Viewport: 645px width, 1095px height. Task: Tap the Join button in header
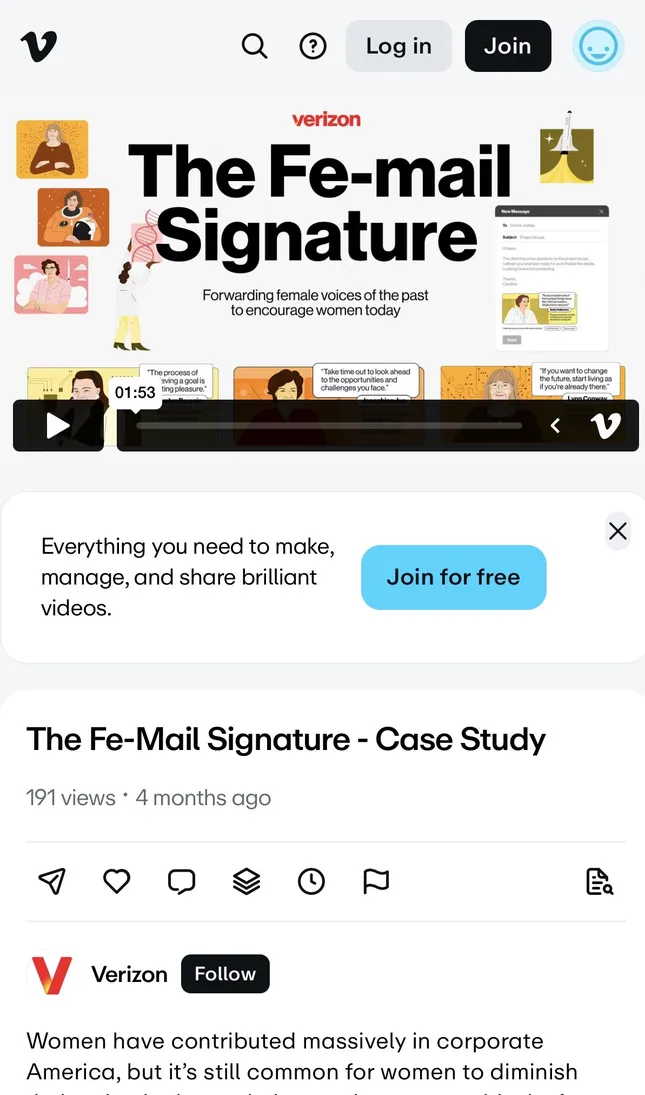(x=507, y=46)
